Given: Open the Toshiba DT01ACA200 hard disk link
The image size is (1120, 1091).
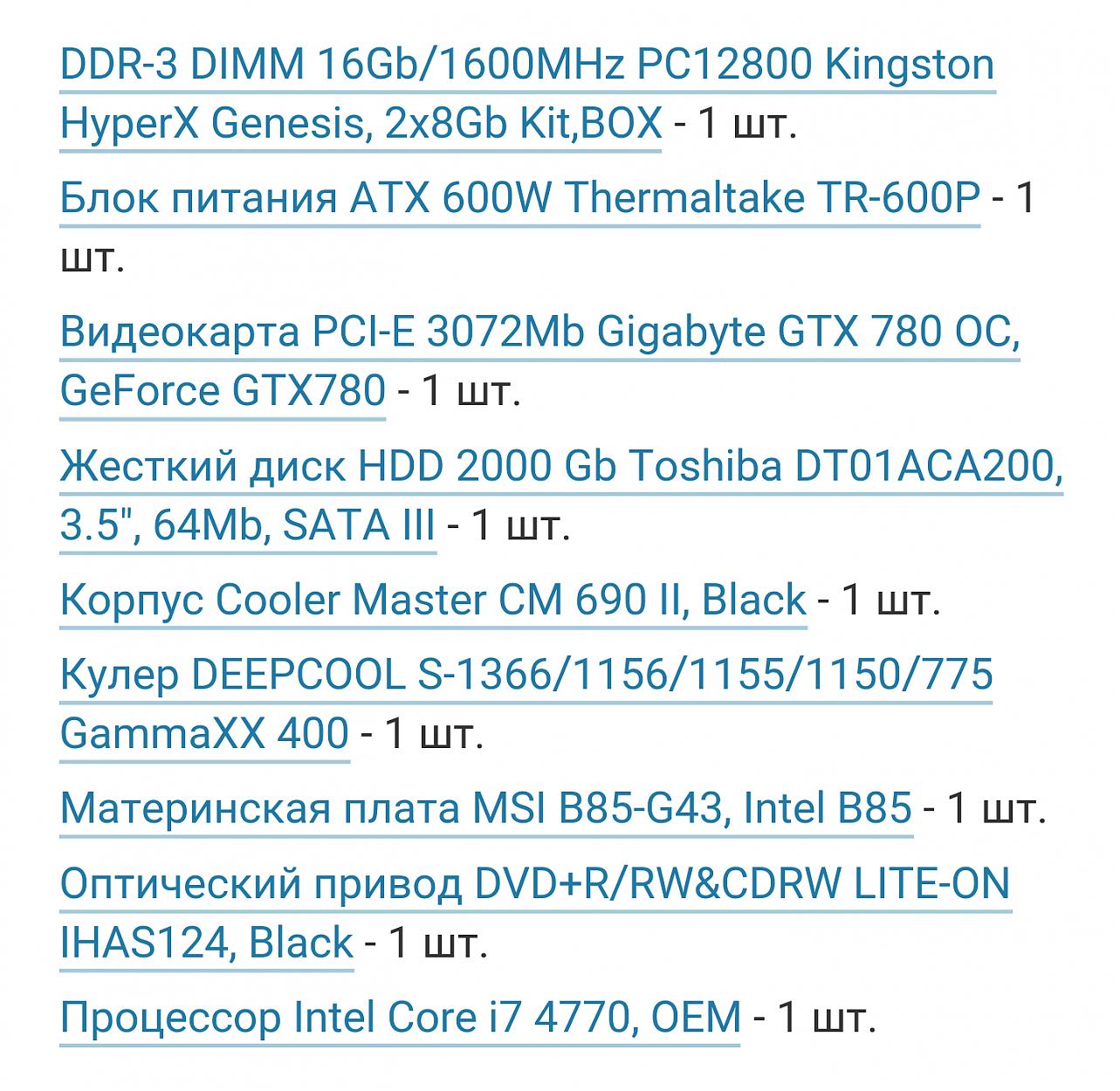Looking at the screenshot, I should 560,466.
